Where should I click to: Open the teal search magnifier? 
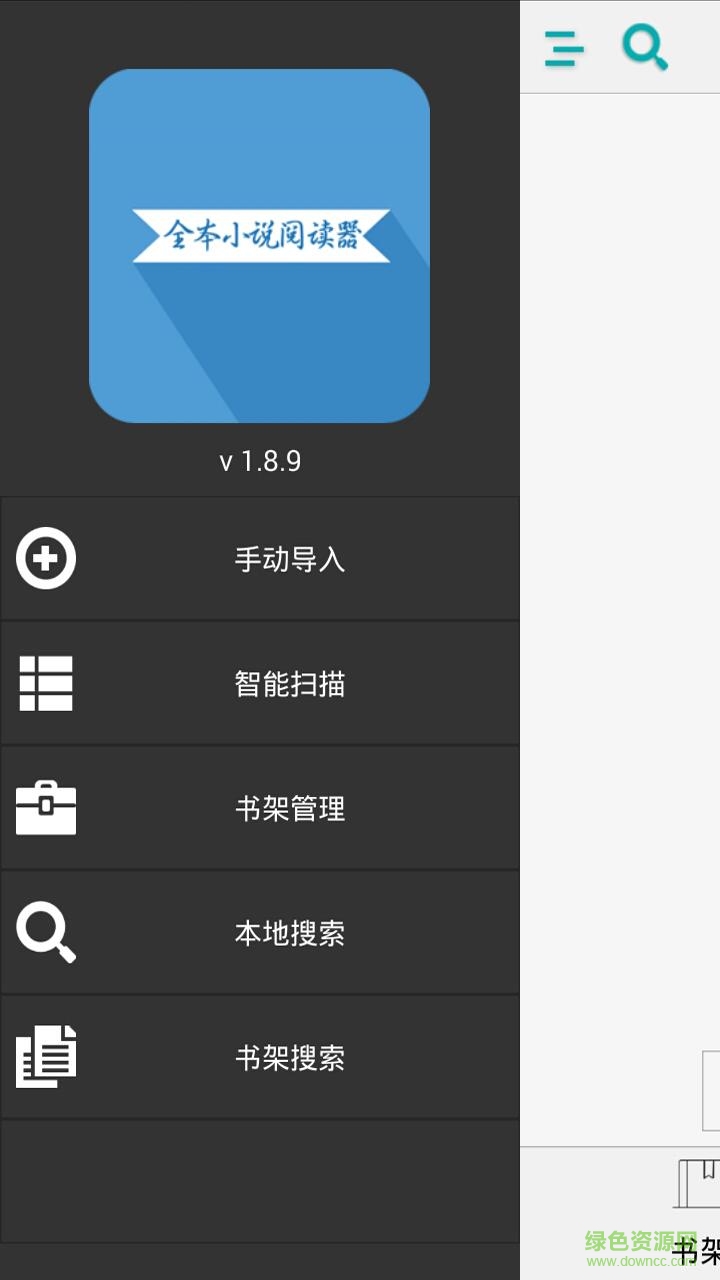coord(645,47)
